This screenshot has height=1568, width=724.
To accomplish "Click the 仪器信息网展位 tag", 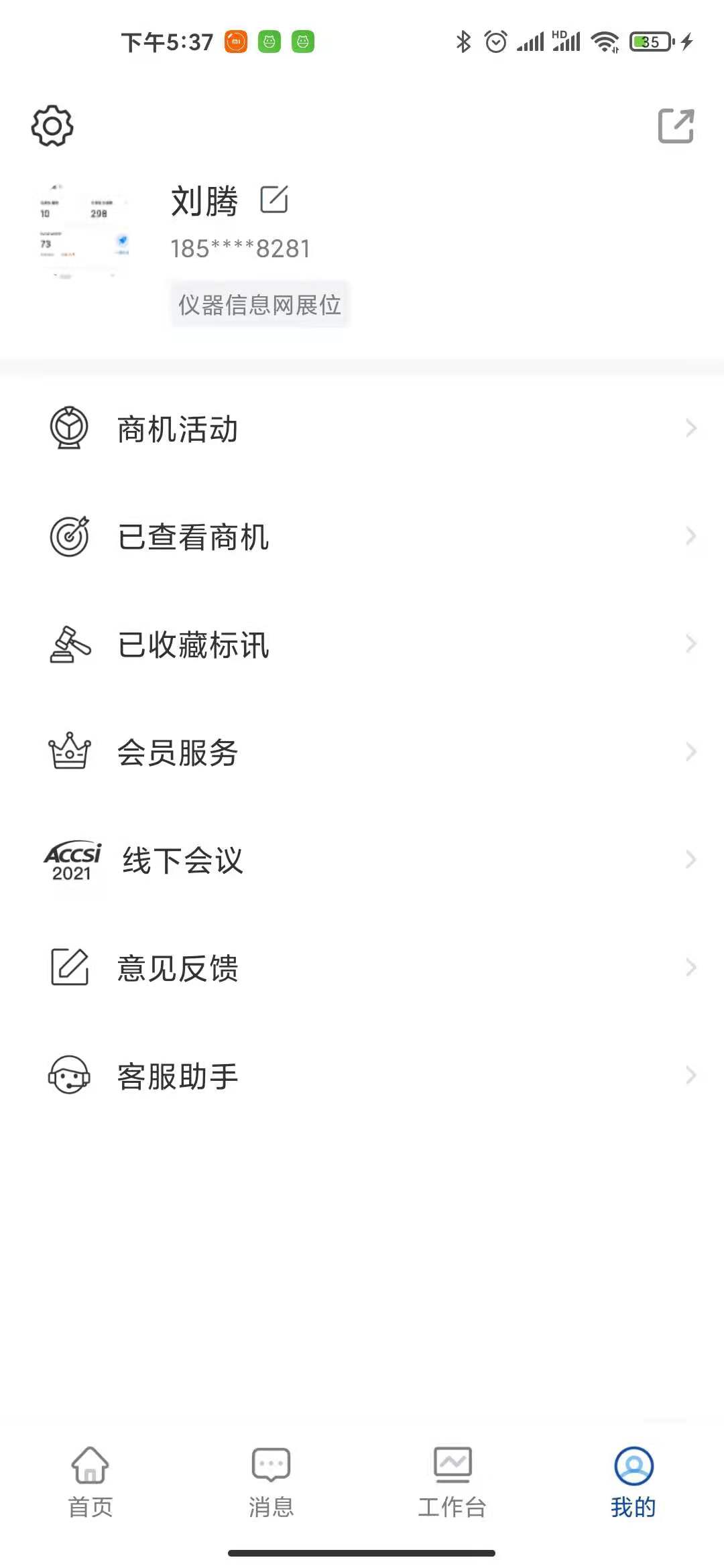I will click(x=260, y=304).
